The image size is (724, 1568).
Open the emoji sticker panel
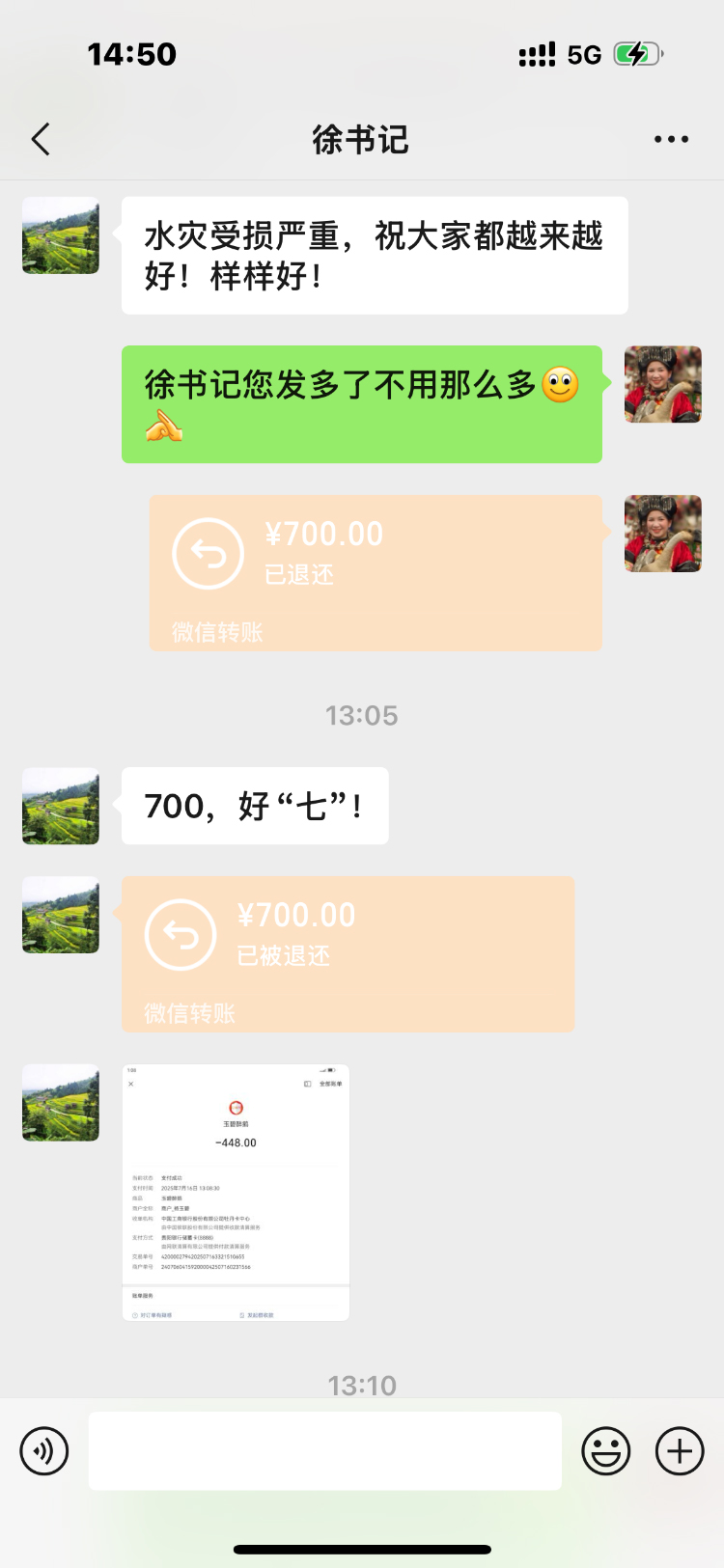(x=605, y=1450)
